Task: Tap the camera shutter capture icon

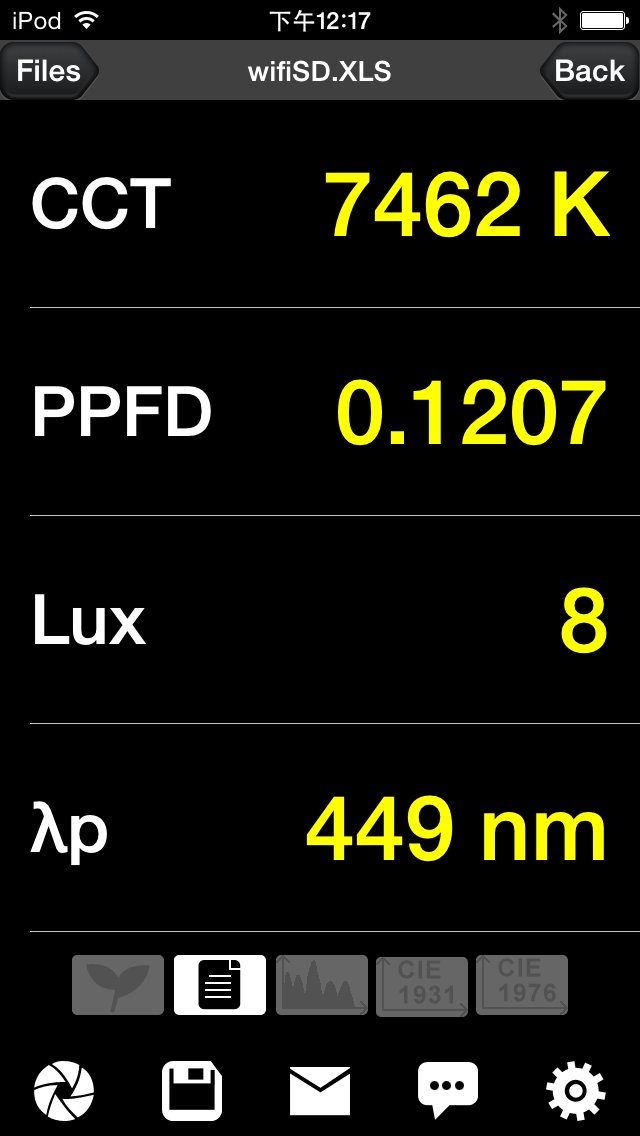Action: 64,1090
